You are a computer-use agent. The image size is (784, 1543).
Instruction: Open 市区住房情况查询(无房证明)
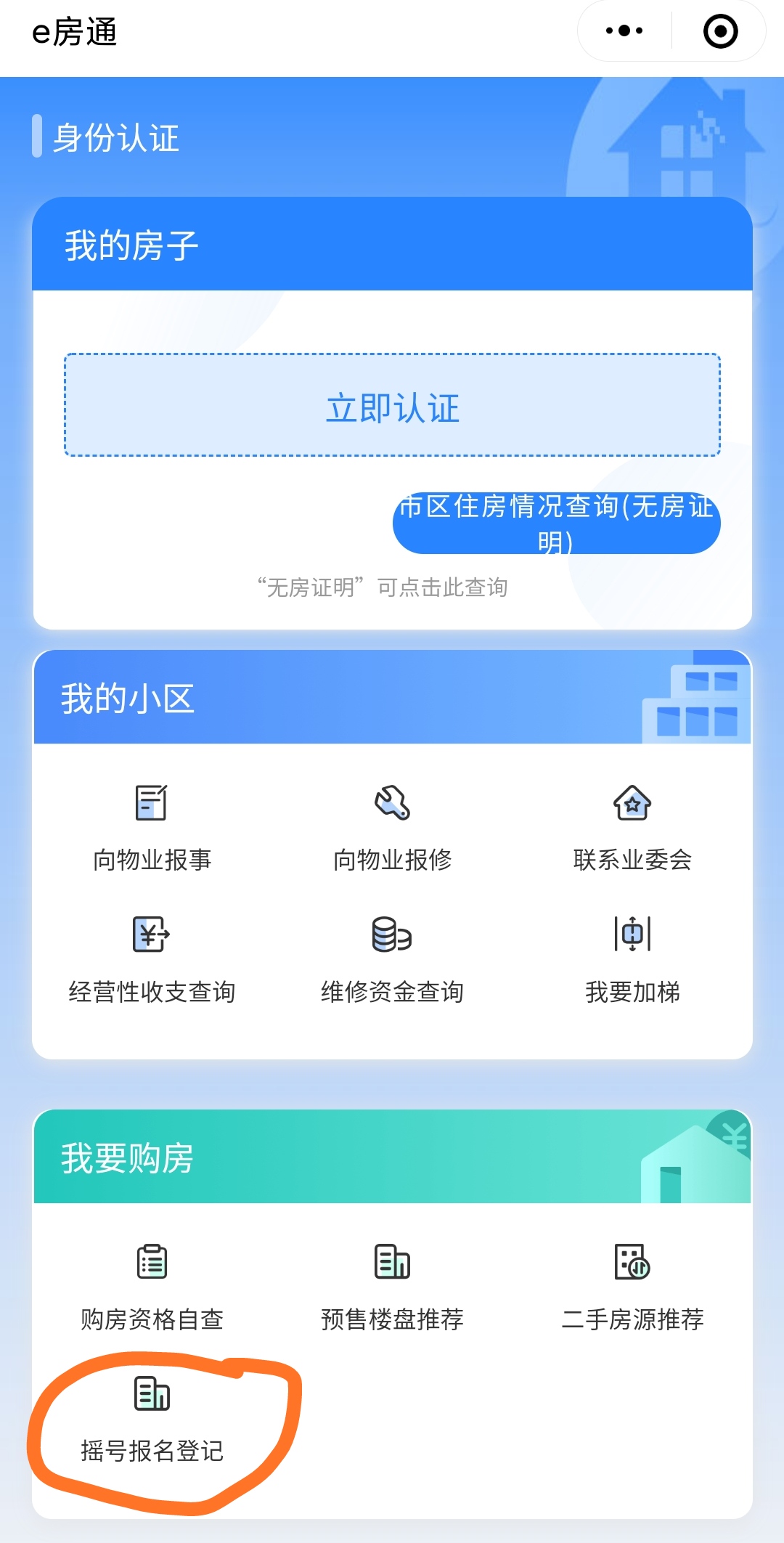(556, 523)
